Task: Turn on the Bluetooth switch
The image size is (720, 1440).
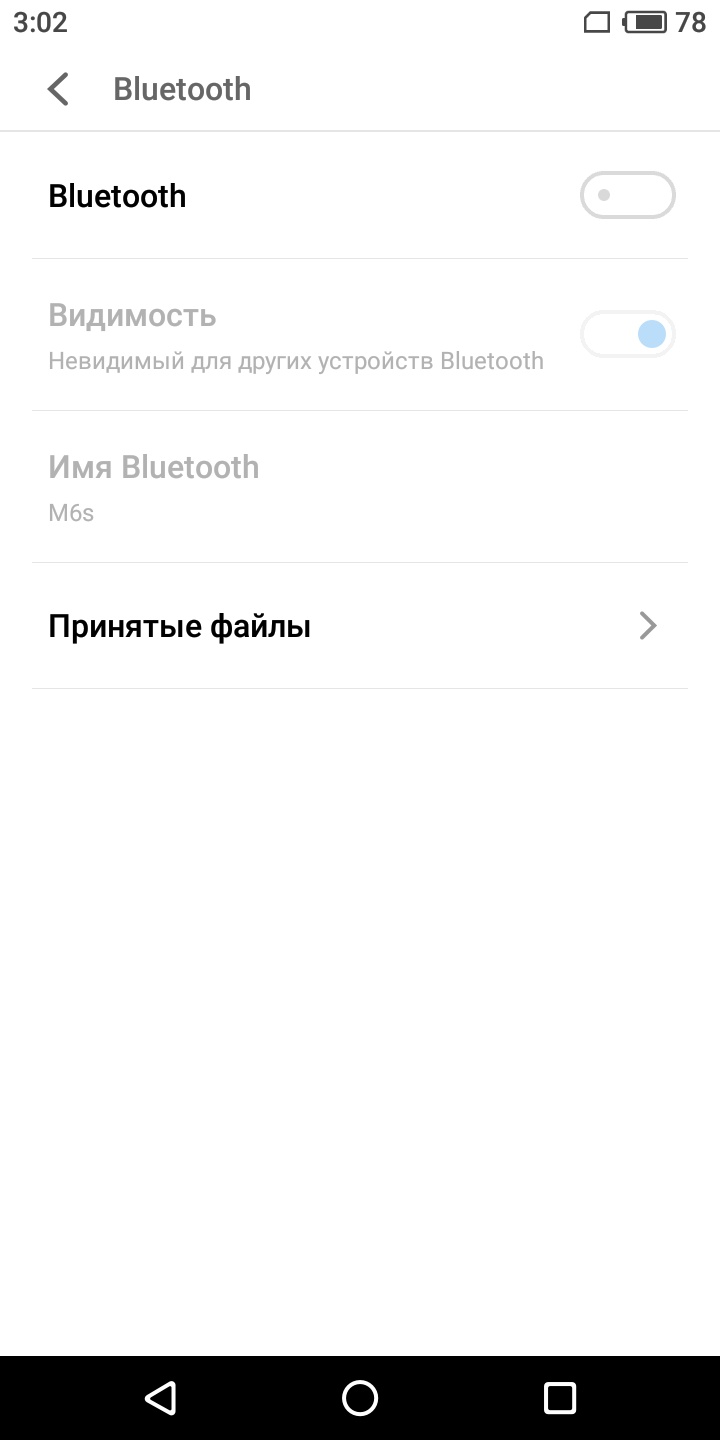Action: [627, 195]
